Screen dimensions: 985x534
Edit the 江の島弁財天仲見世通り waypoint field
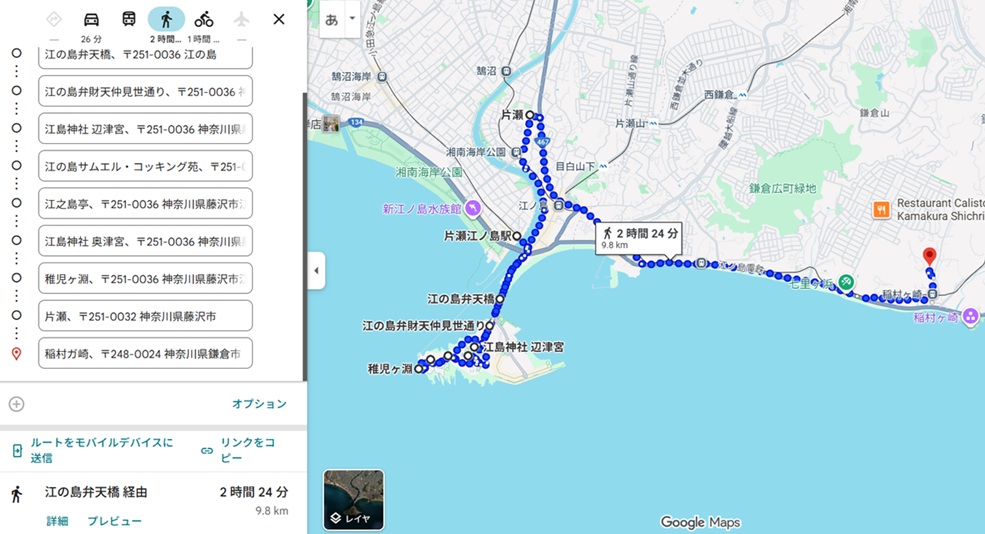145,92
